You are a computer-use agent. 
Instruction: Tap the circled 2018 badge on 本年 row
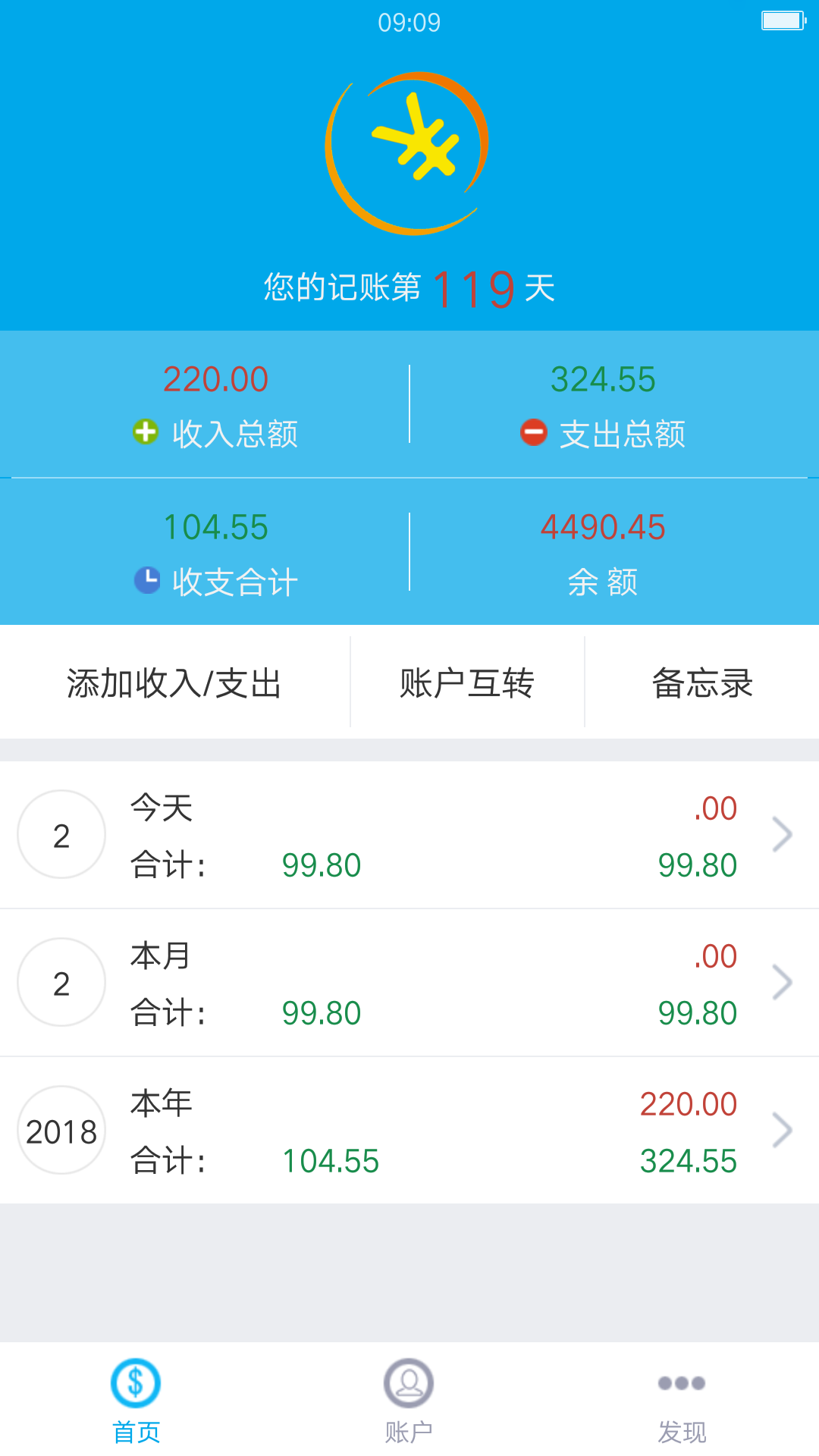(x=62, y=1130)
